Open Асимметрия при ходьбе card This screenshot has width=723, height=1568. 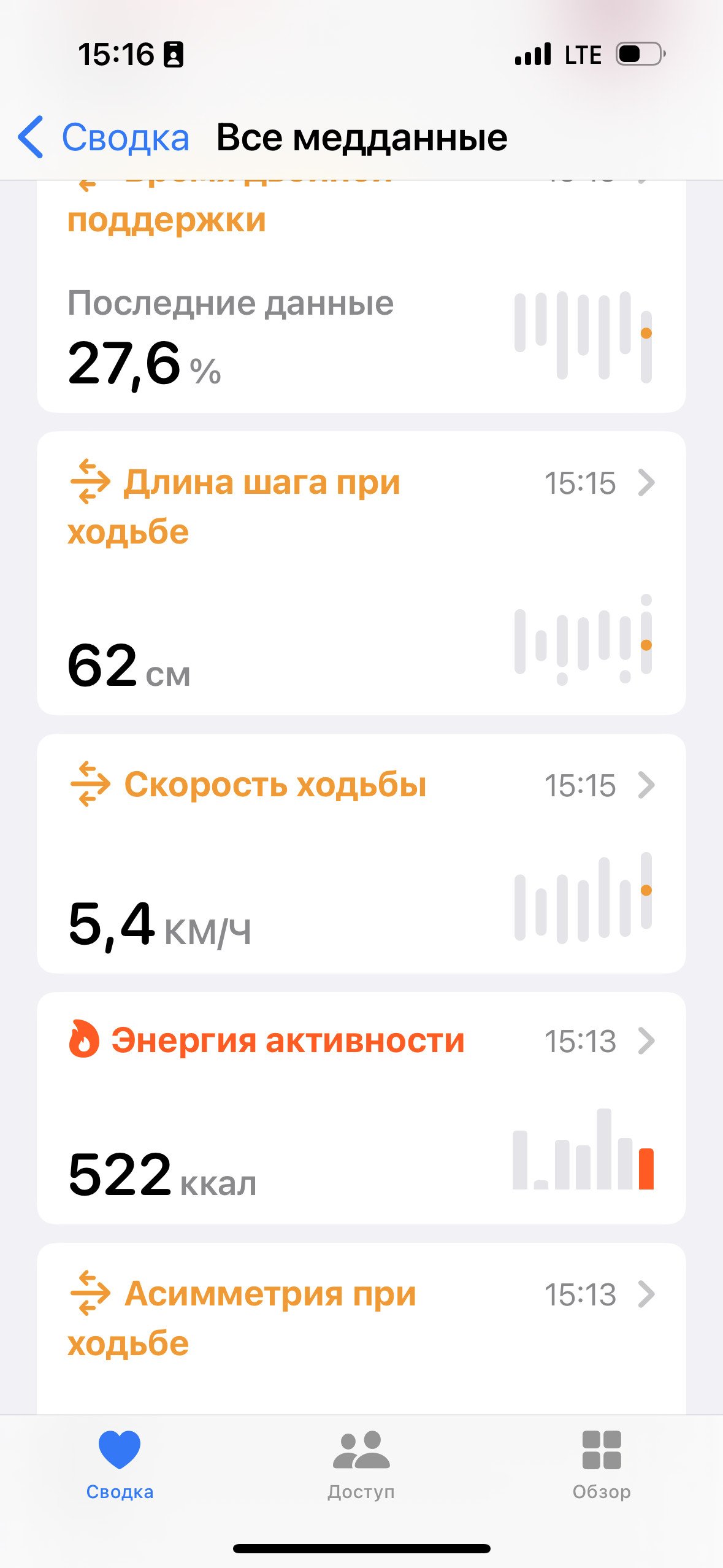tap(361, 1329)
